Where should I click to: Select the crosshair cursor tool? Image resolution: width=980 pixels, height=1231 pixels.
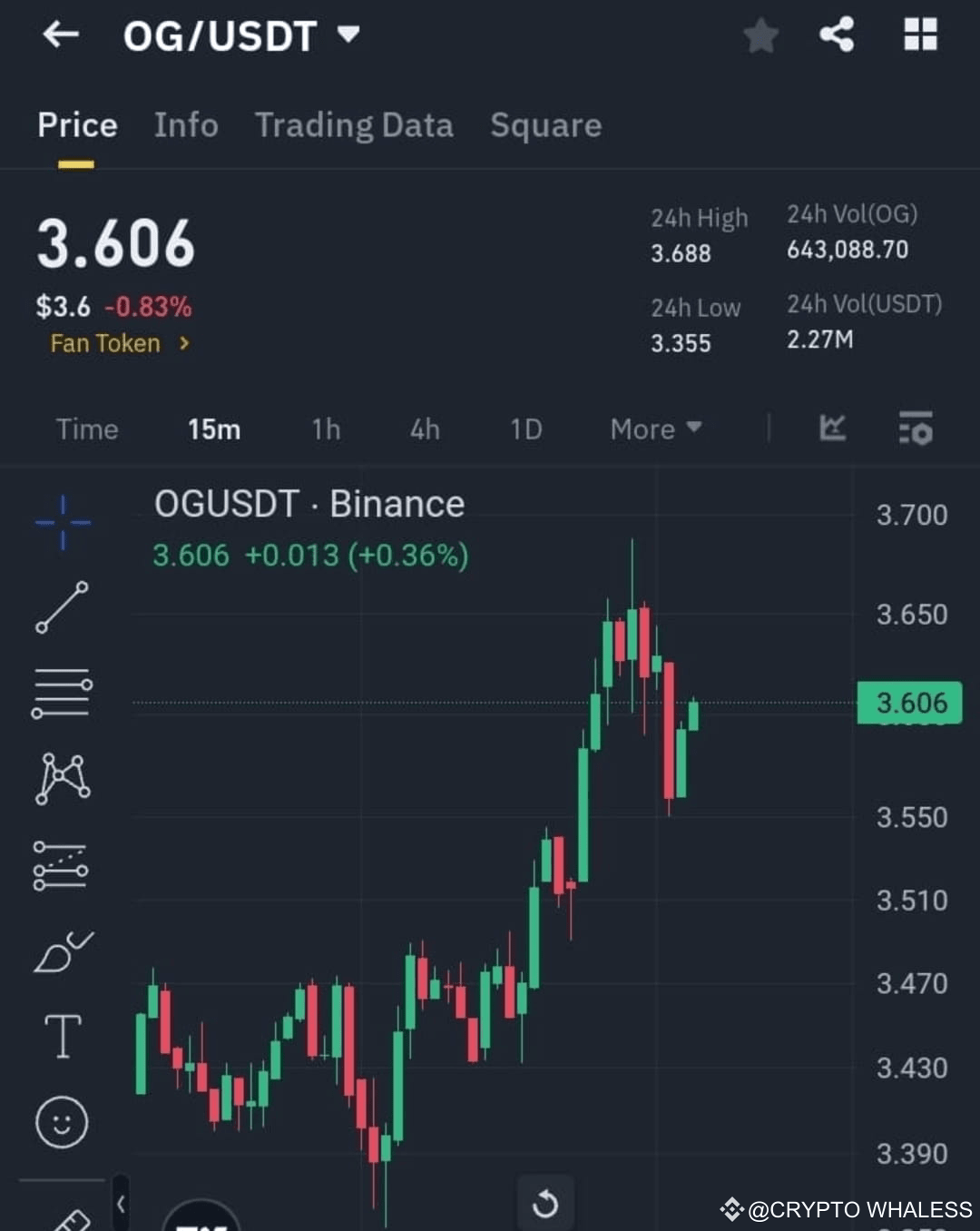62,522
